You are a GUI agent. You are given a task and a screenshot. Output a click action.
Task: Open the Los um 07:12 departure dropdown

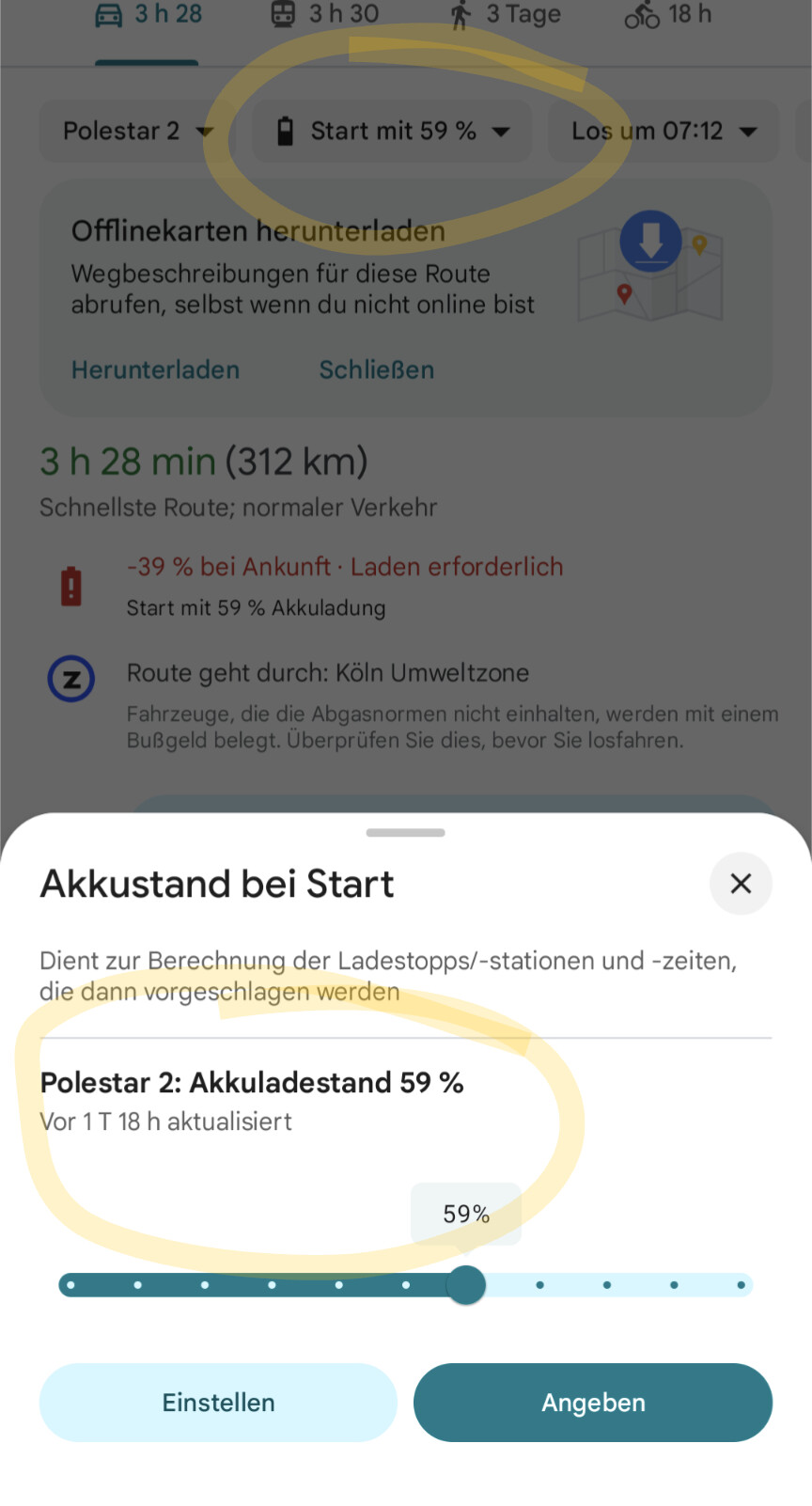point(664,132)
